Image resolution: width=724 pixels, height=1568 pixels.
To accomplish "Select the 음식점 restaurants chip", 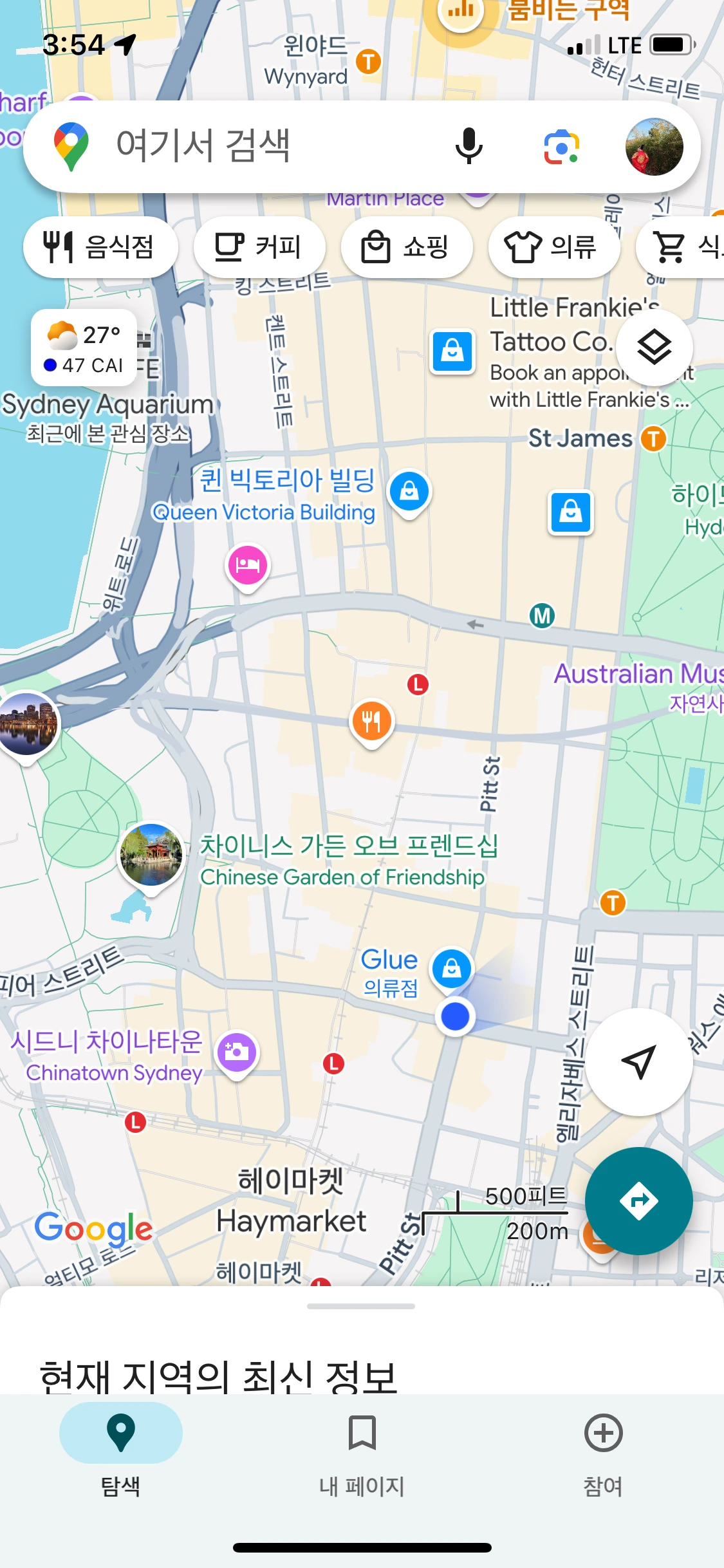I will (100, 247).
